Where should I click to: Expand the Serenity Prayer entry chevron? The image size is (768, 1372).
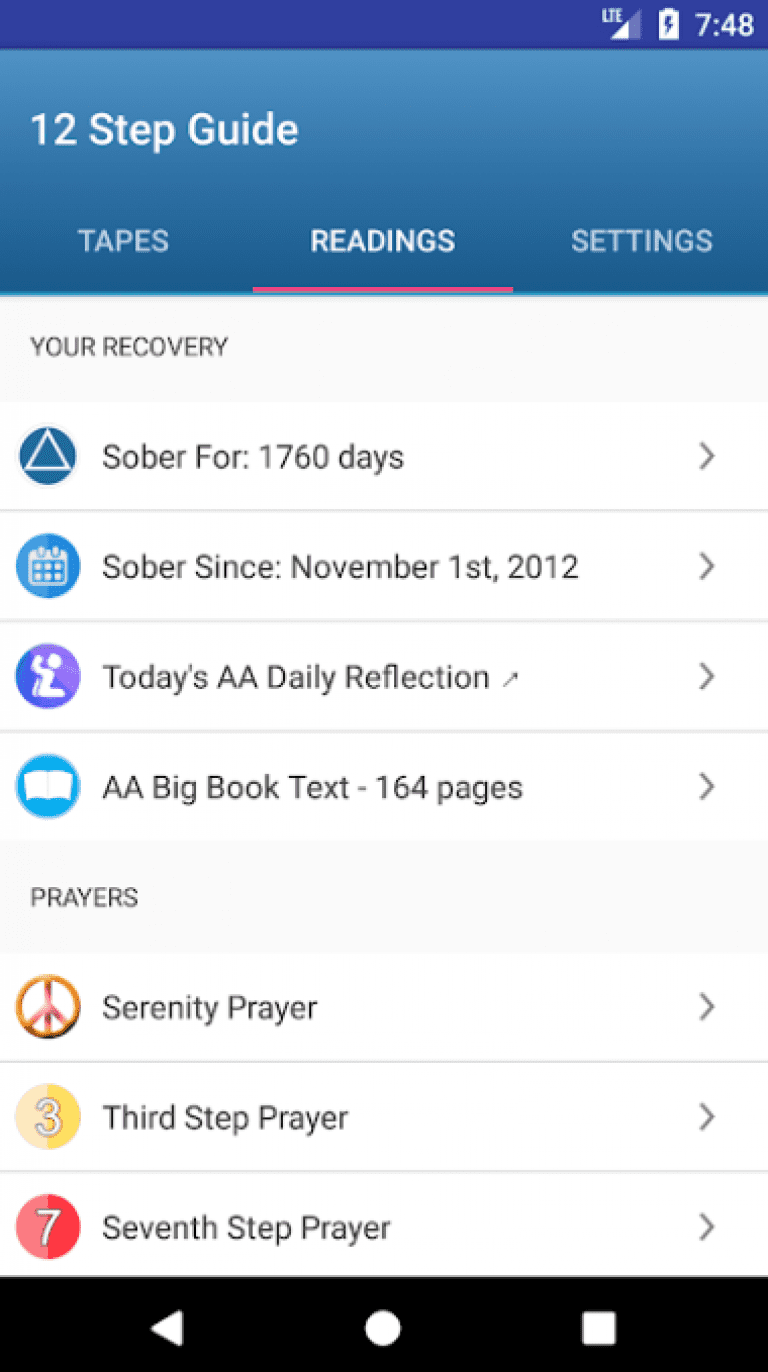coord(707,1007)
